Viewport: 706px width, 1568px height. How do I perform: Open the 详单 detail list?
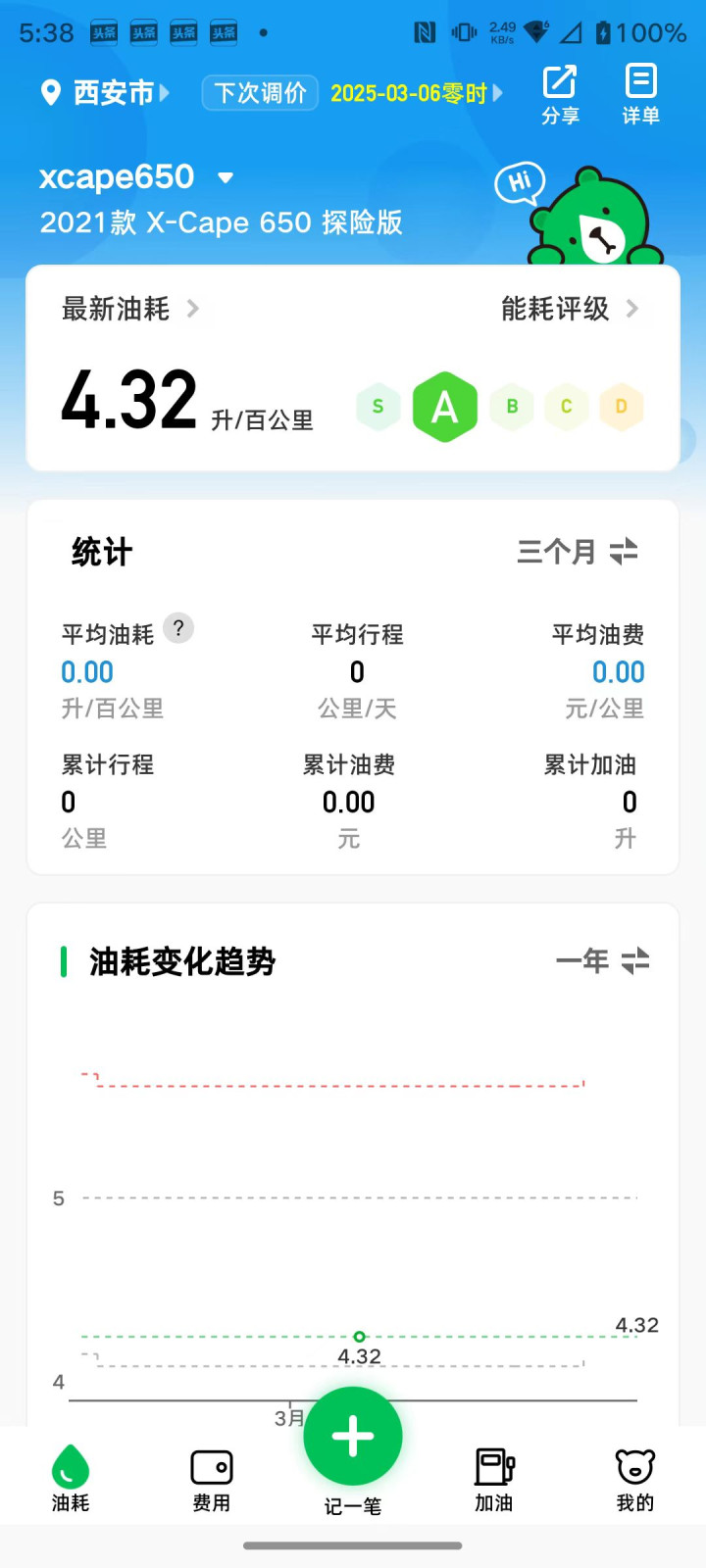[640, 94]
